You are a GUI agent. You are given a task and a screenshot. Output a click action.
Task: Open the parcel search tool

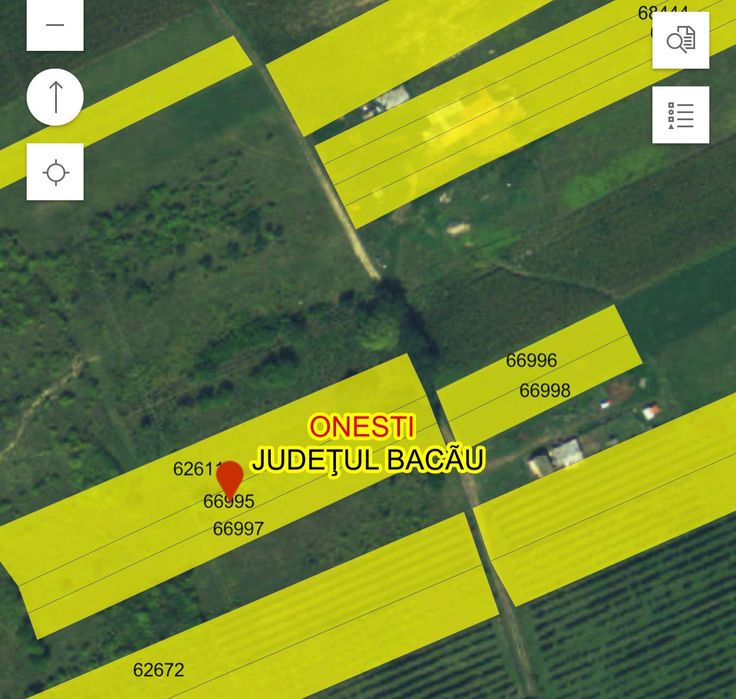[x=680, y=41]
